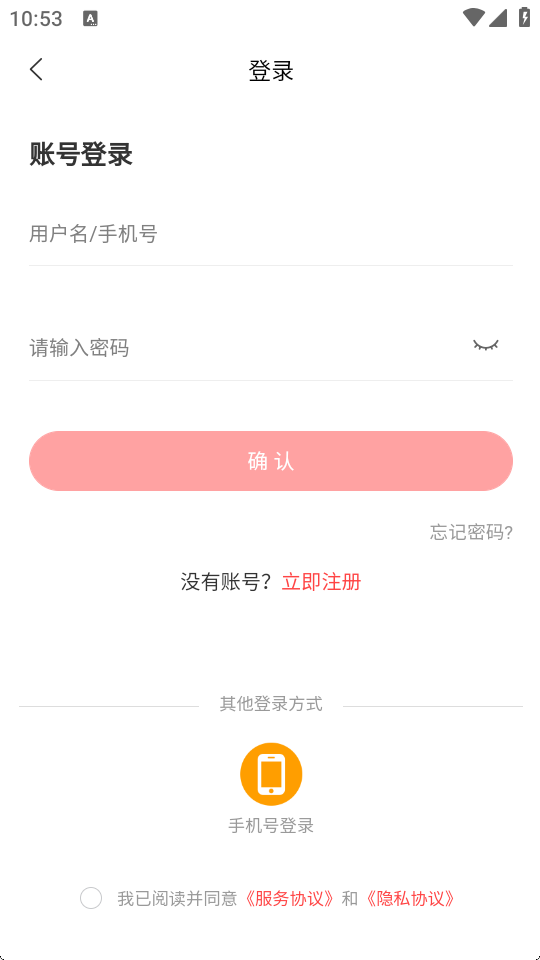The height and width of the screenshot is (960, 540).
Task: Go back using the top-left arrow
Action: point(37,69)
